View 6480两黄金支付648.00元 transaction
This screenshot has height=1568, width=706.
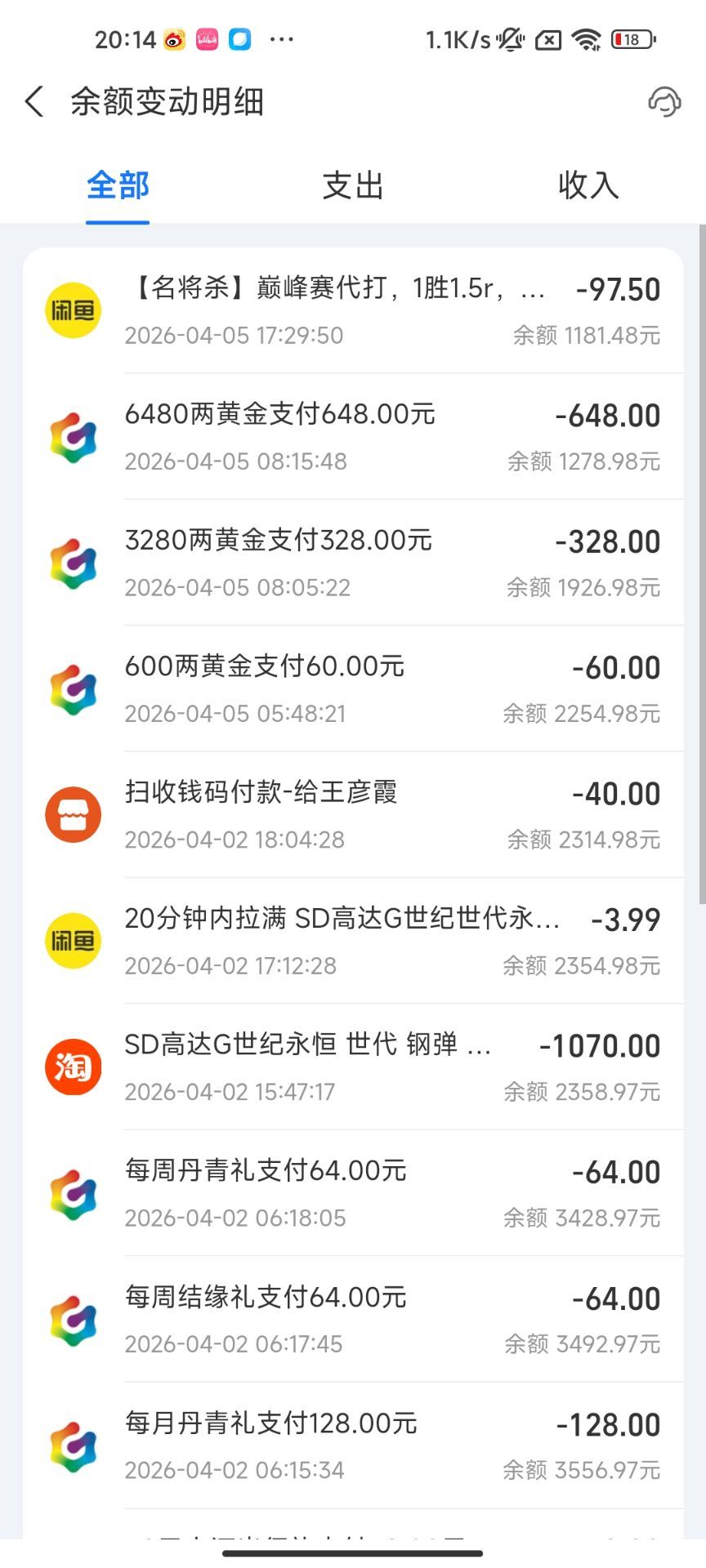(353, 437)
